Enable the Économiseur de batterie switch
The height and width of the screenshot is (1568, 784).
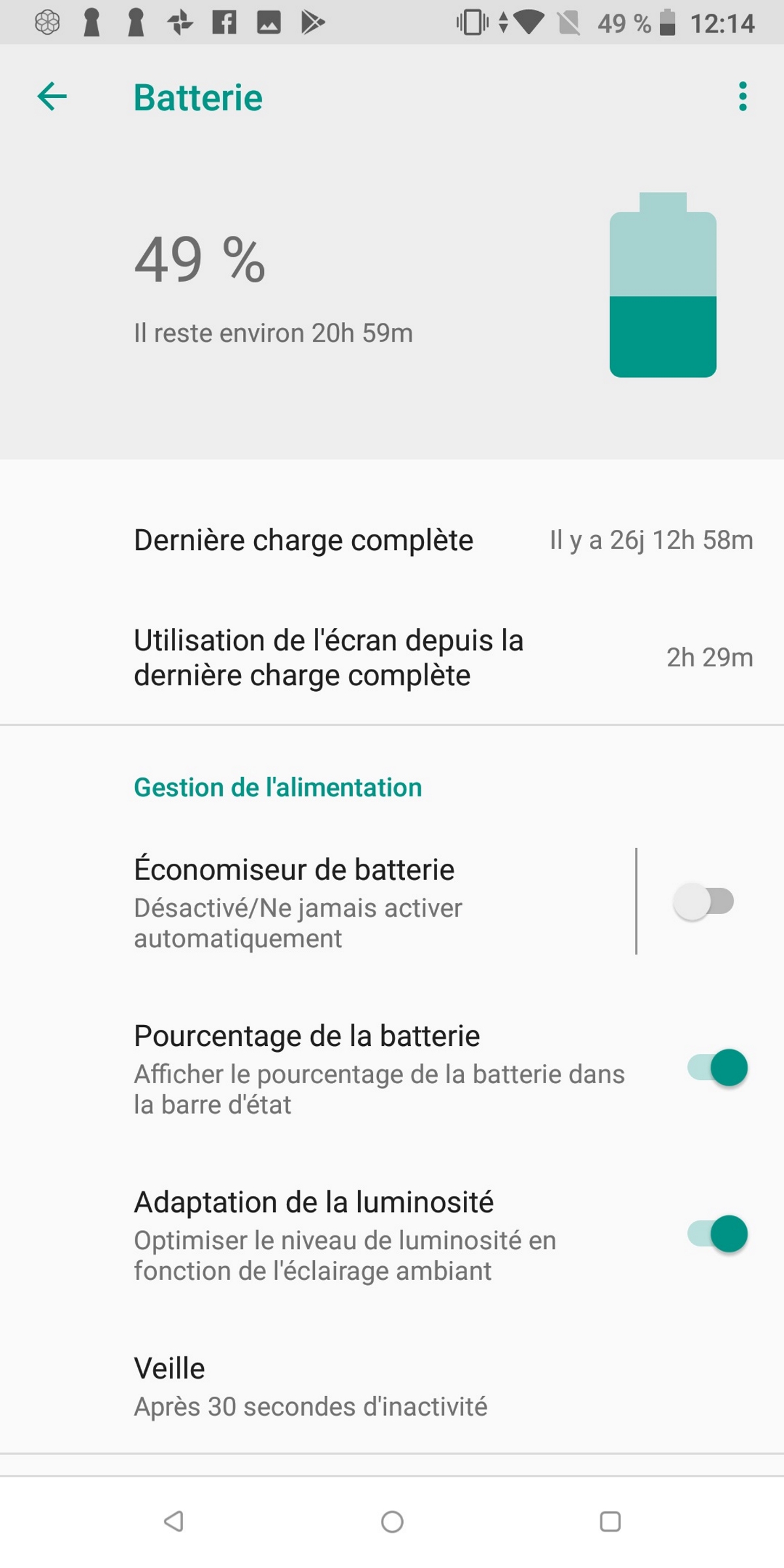tap(704, 902)
